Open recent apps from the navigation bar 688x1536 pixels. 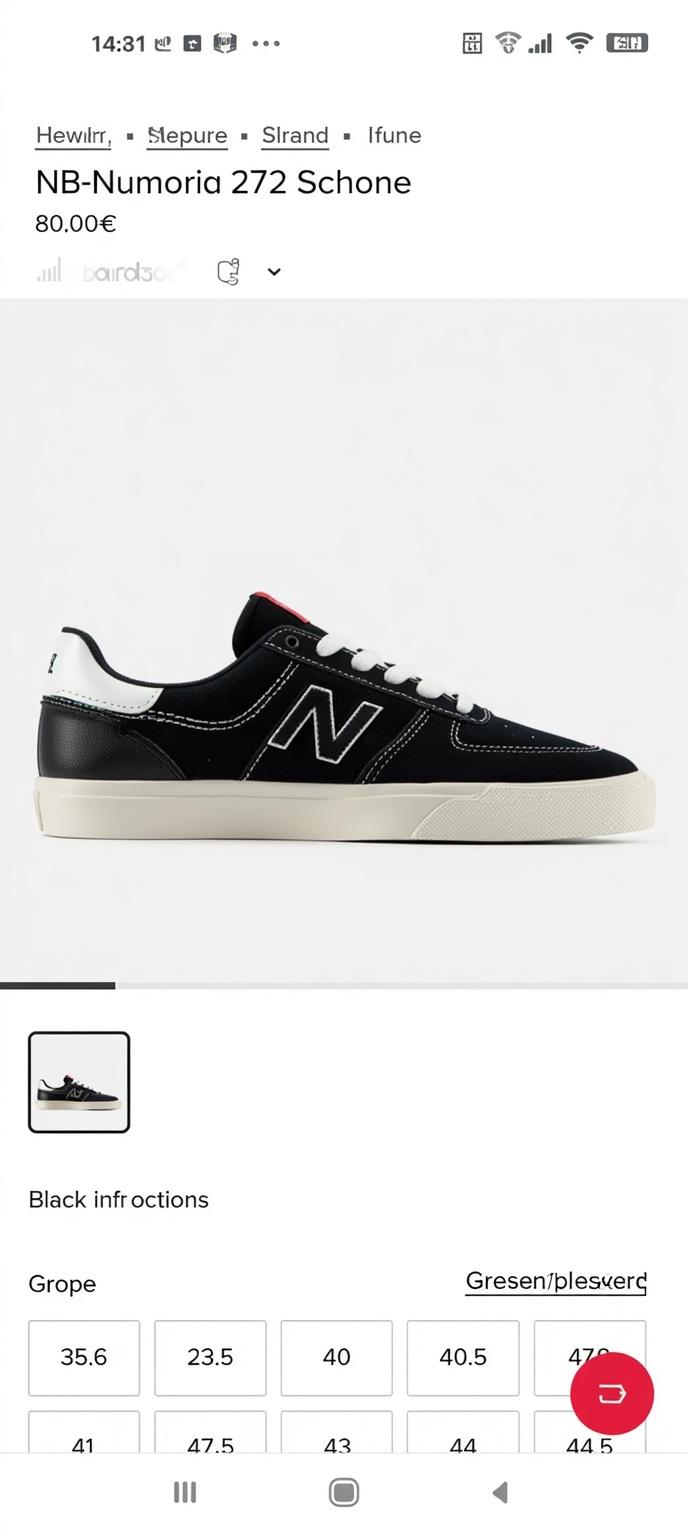tap(185, 1493)
